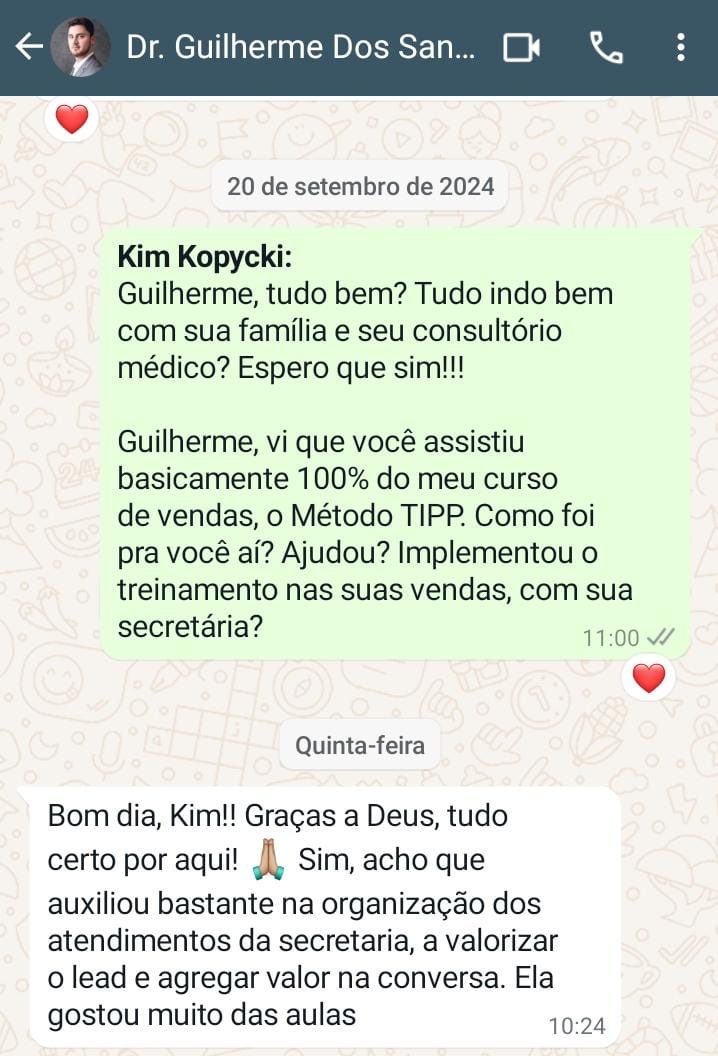View heart reaction on Kim Kopycki's message
Screen dimensions: 718x1056
click(649, 679)
